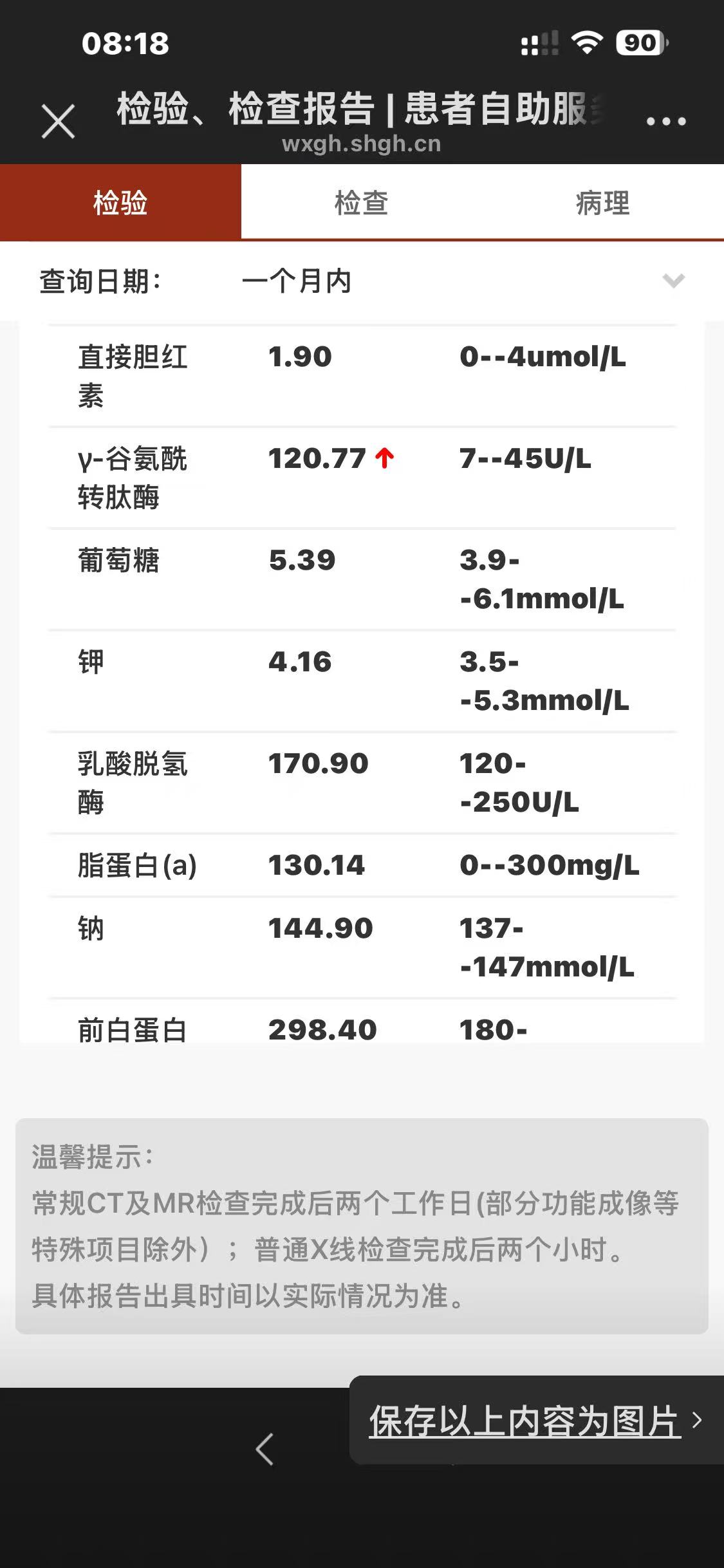724x1568 pixels.
Task: Go back with the browser back arrow
Action: [265, 1450]
